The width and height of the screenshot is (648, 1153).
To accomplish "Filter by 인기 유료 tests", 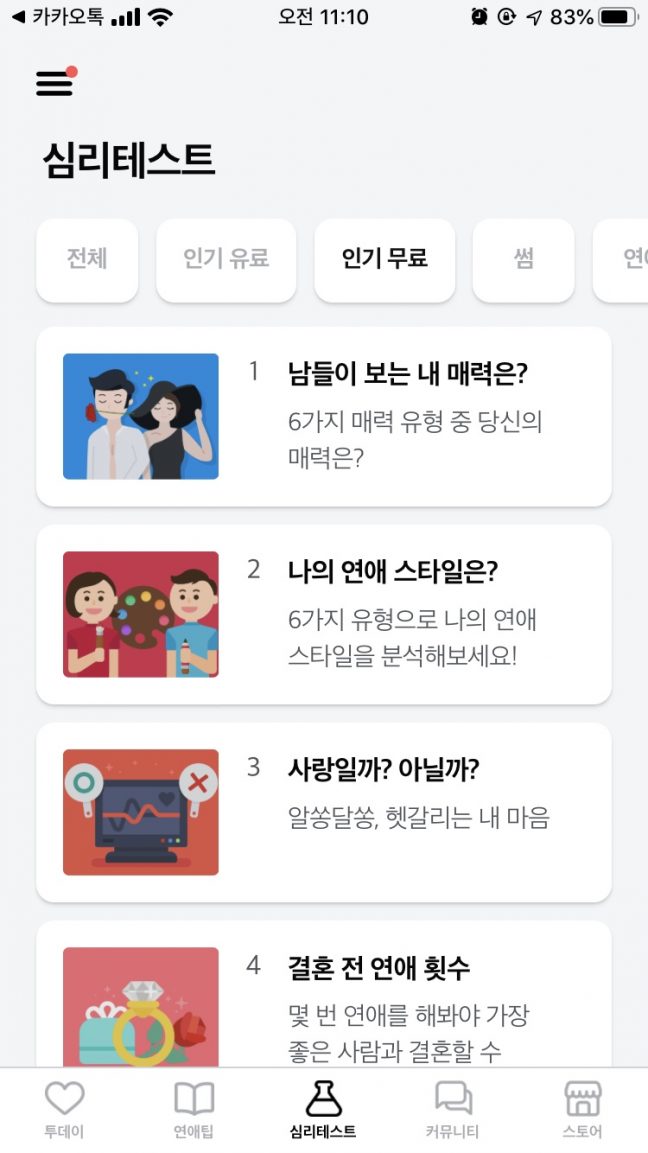I will coord(226,259).
